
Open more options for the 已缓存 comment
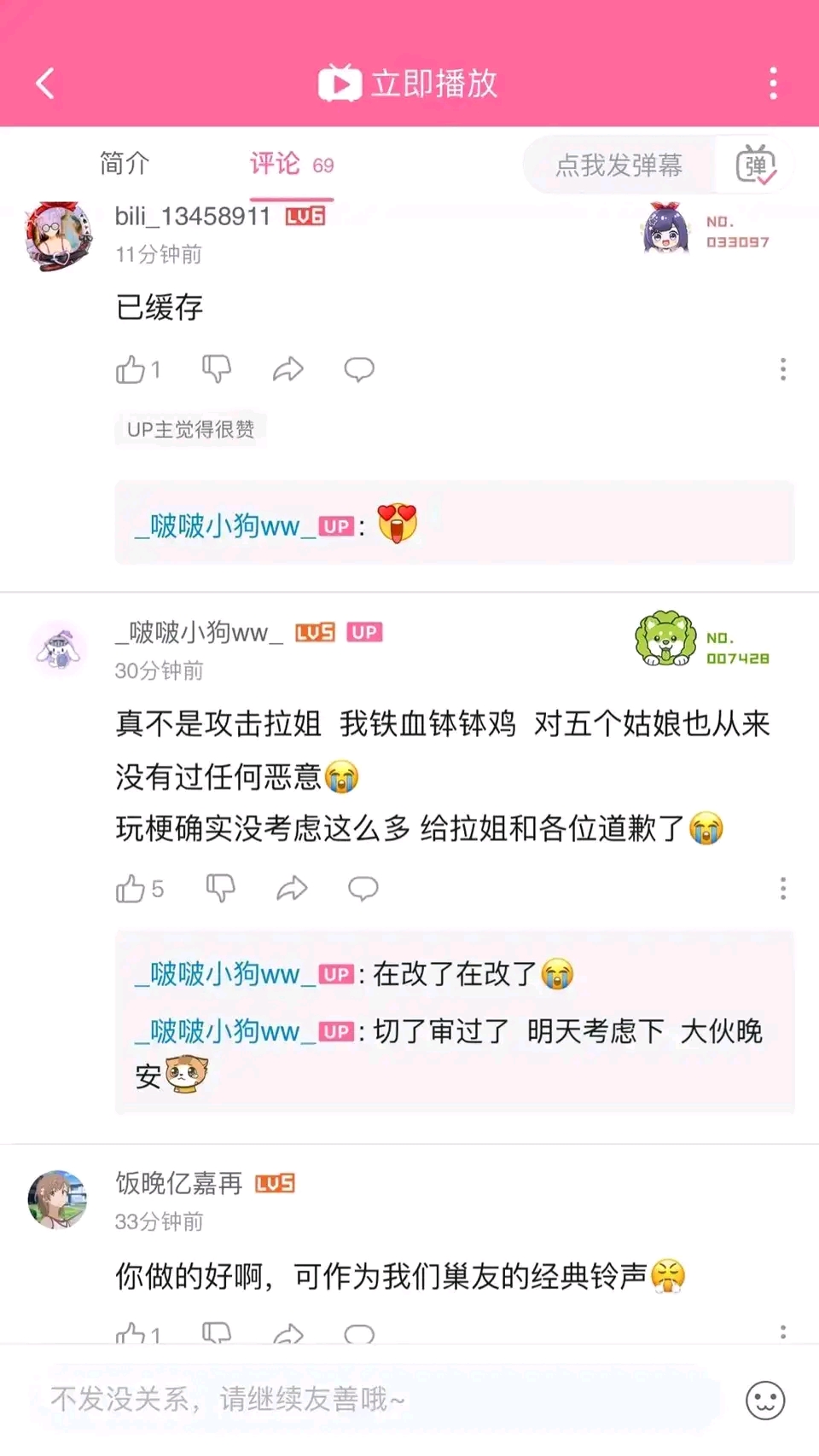782,369
